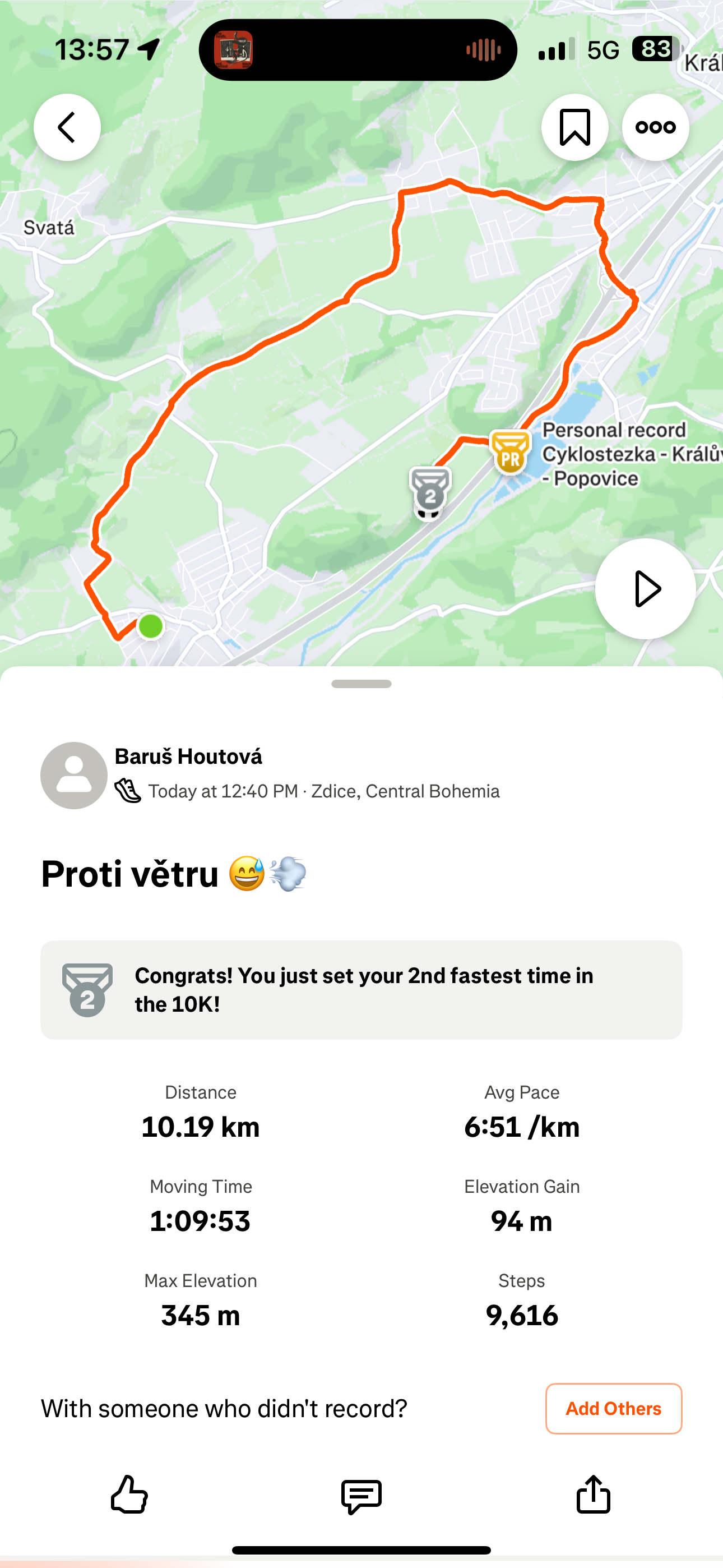Give kudos with the thumbs-up icon
Viewport: 723px width, 1568px height.
click(x=129, y=1495)
